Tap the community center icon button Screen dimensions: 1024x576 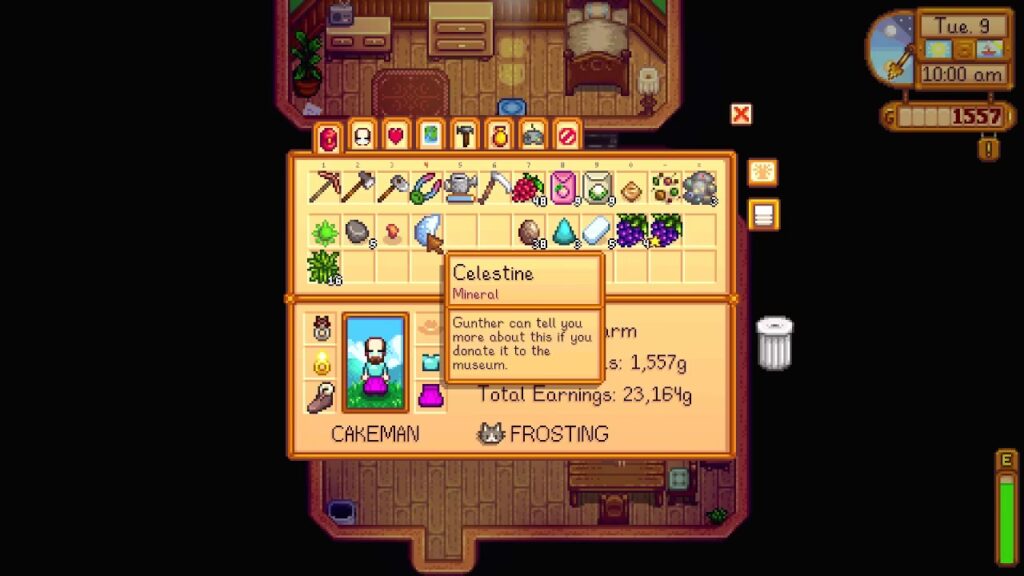763,173
